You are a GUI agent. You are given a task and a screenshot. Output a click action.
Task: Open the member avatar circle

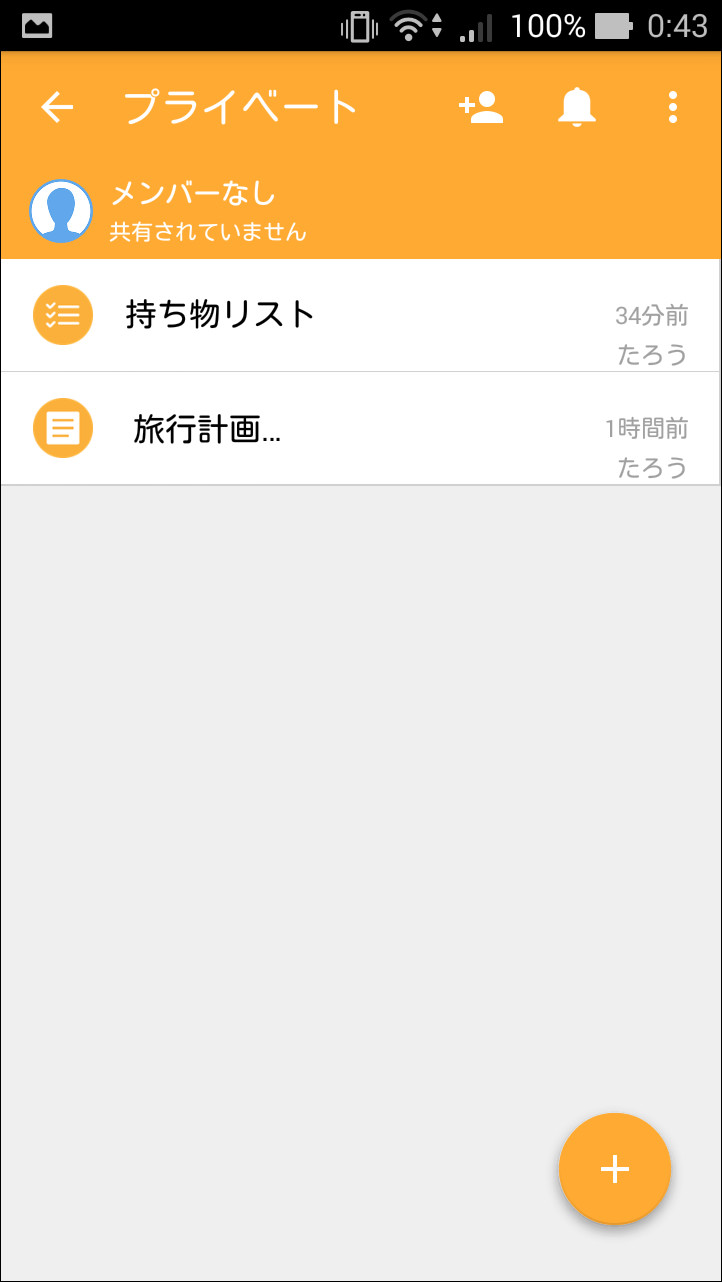coord(61,210)
